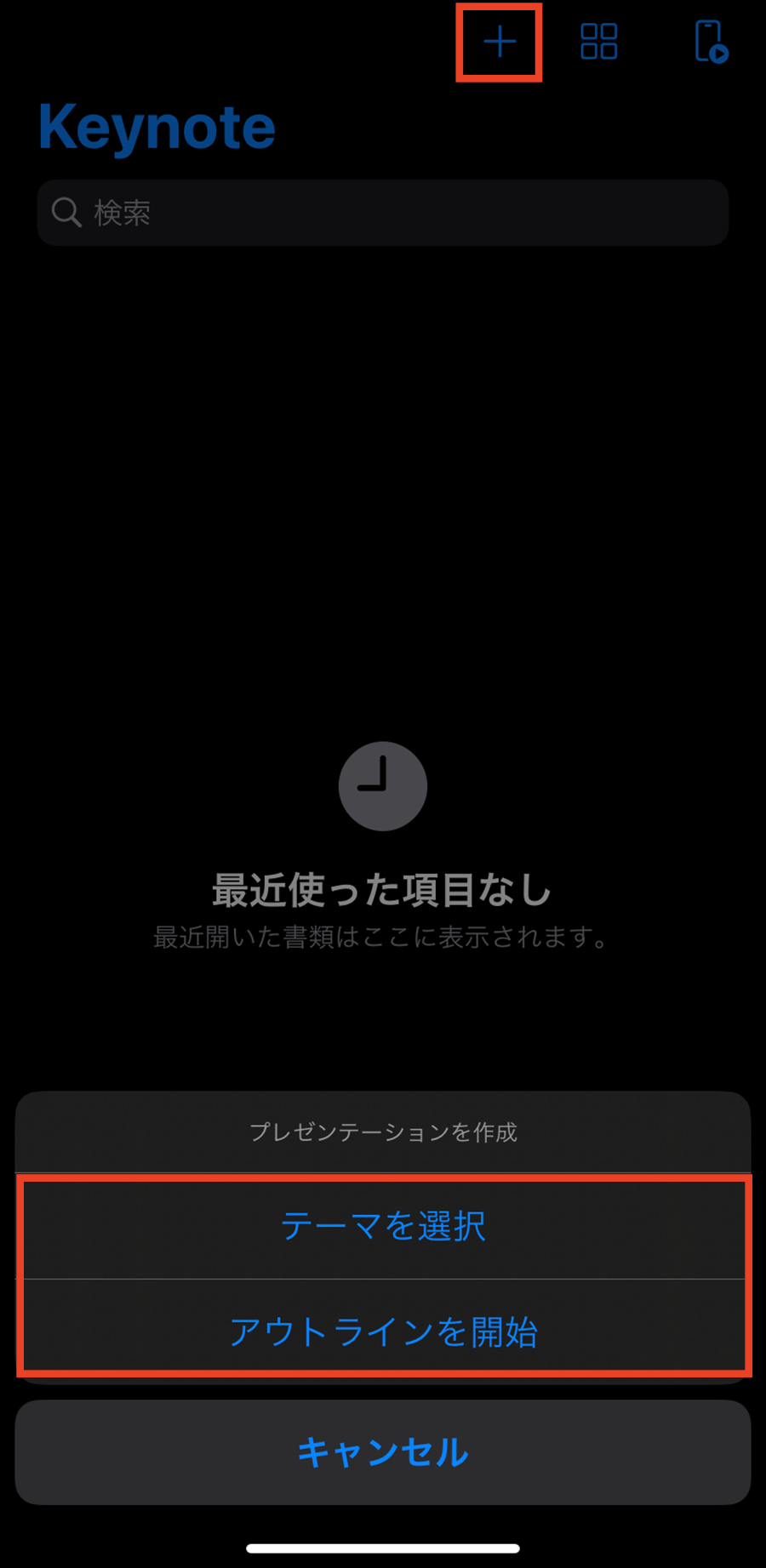Select テーマを選択 to choose a theme
This screenshot has height=1568, width=766.
(x=383, y=1226)
